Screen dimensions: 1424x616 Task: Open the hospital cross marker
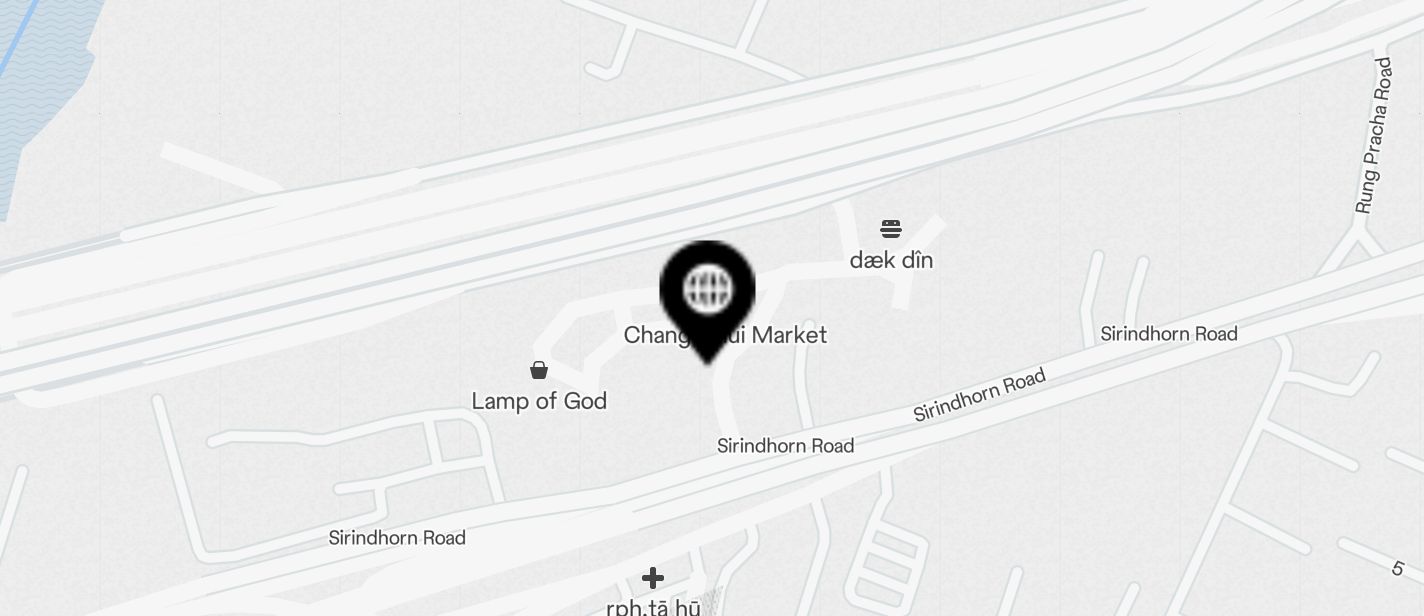tap(653, 578)
